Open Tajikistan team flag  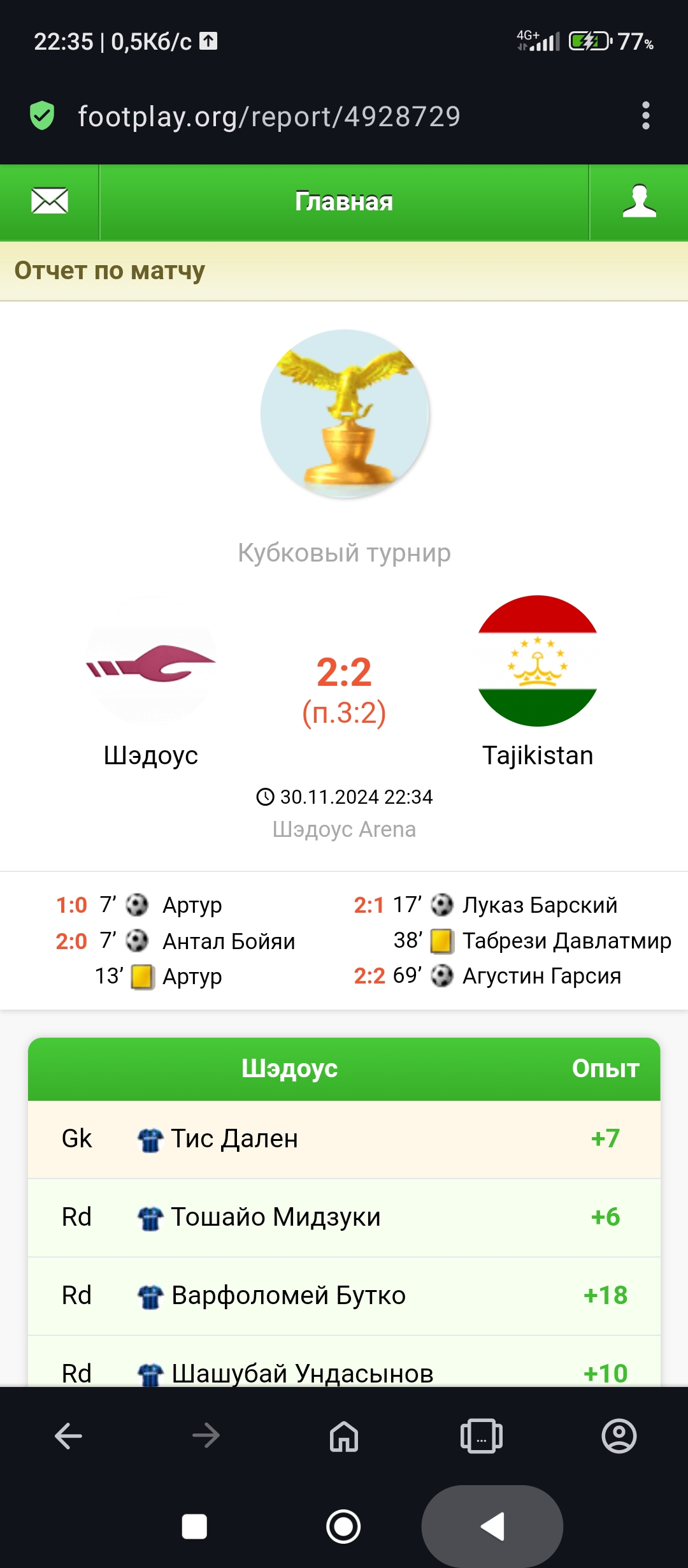click(x=538, y=661)
